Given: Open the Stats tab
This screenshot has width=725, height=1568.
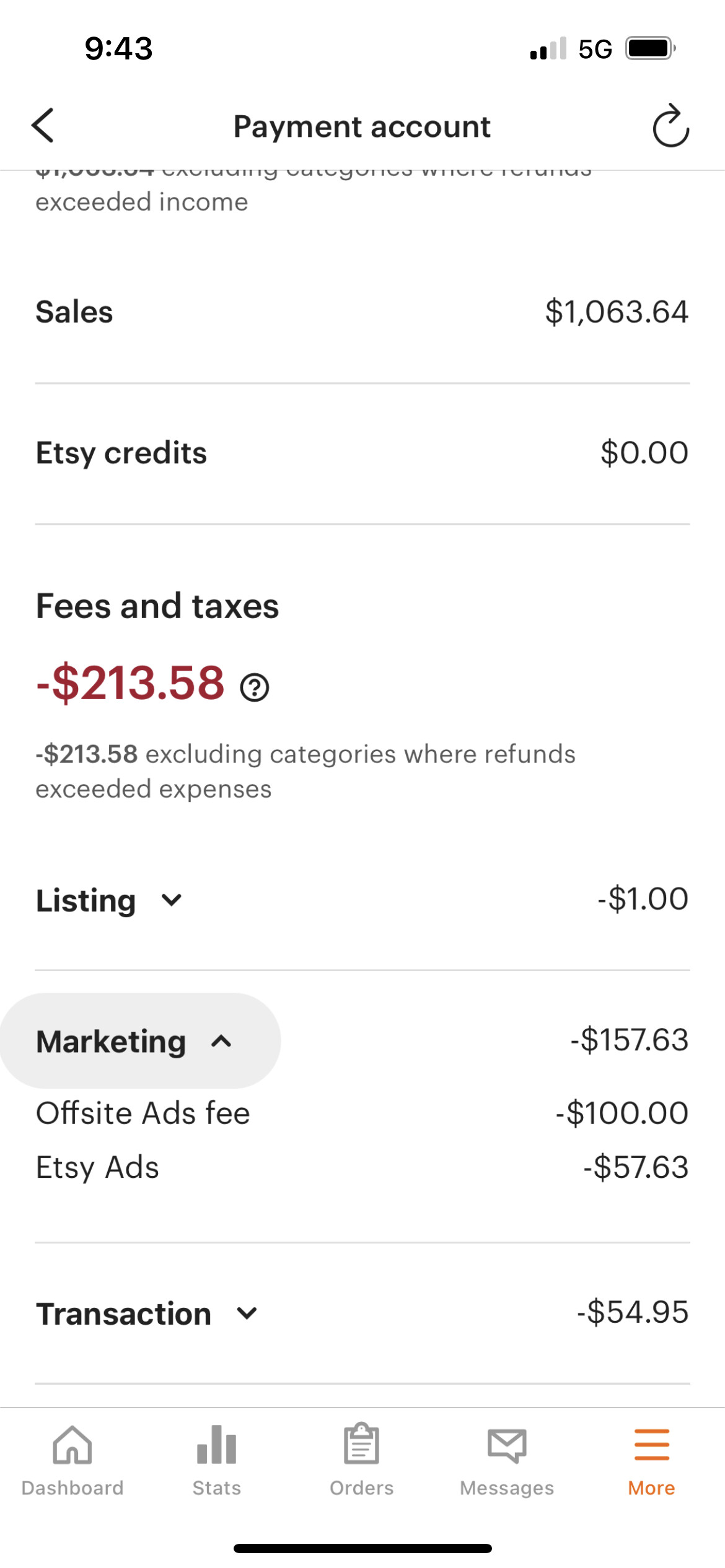Looking at the screenshot, I should (x=217, y=1460).
